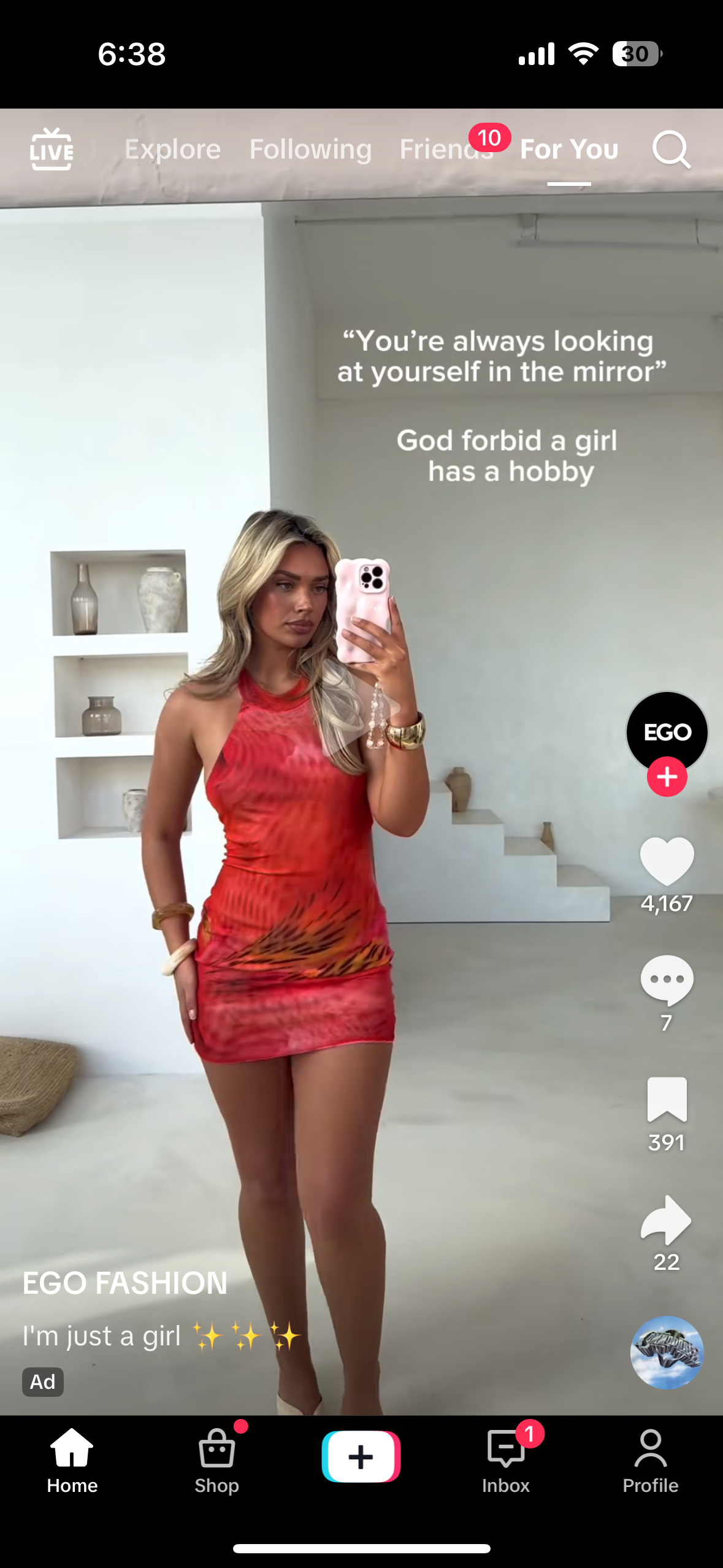Open the Shop tab
Viewport: 723px width, 1568px height.
coord(216,1460)
